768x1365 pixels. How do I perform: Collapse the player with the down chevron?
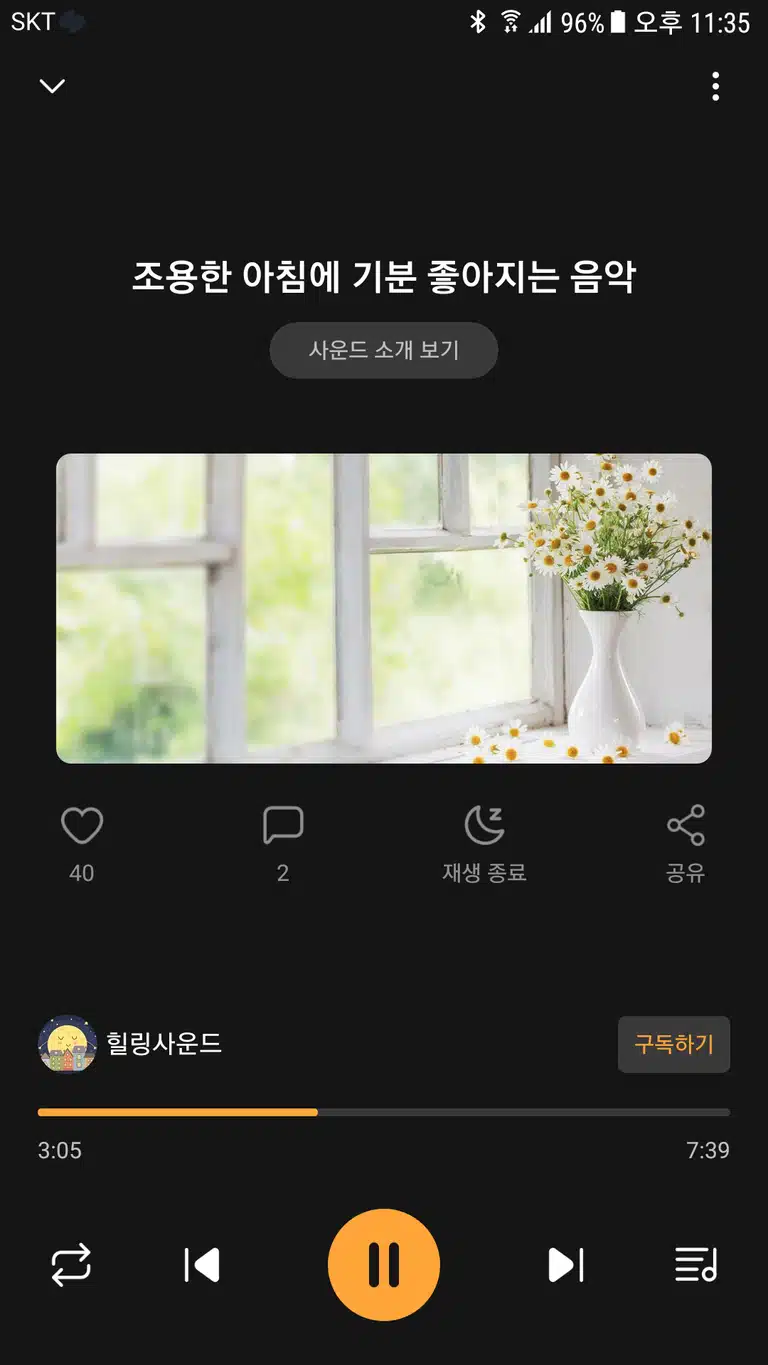(x=52, y=86)
